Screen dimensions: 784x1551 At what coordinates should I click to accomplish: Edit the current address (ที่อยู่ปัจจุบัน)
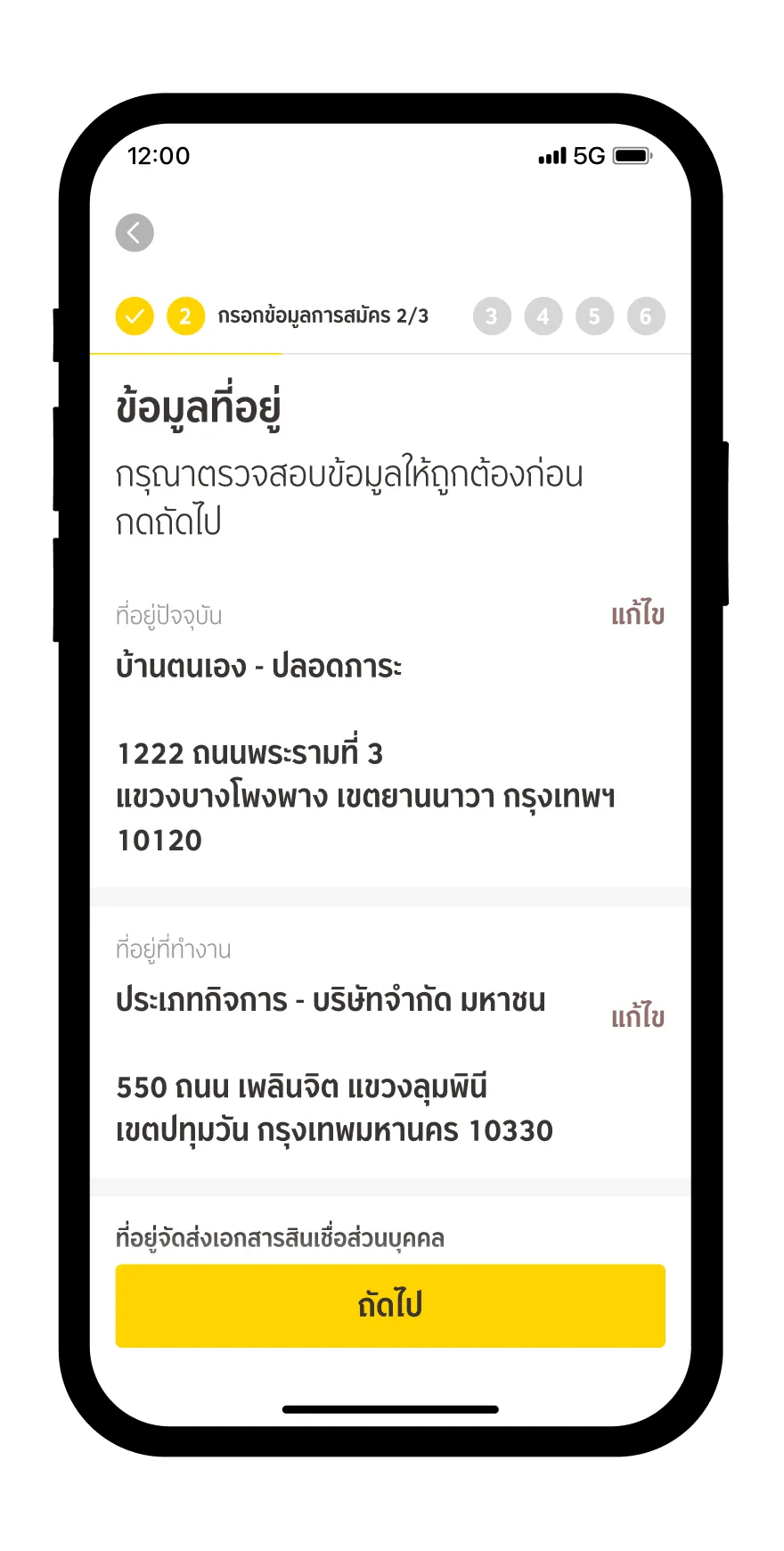tap(638, 615)
